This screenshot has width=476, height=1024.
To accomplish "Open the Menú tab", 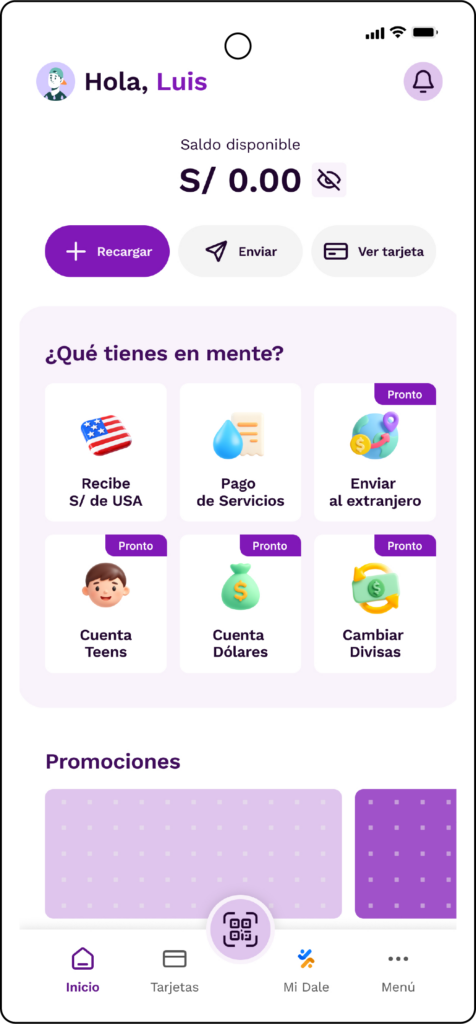I will tap(398, 970).
